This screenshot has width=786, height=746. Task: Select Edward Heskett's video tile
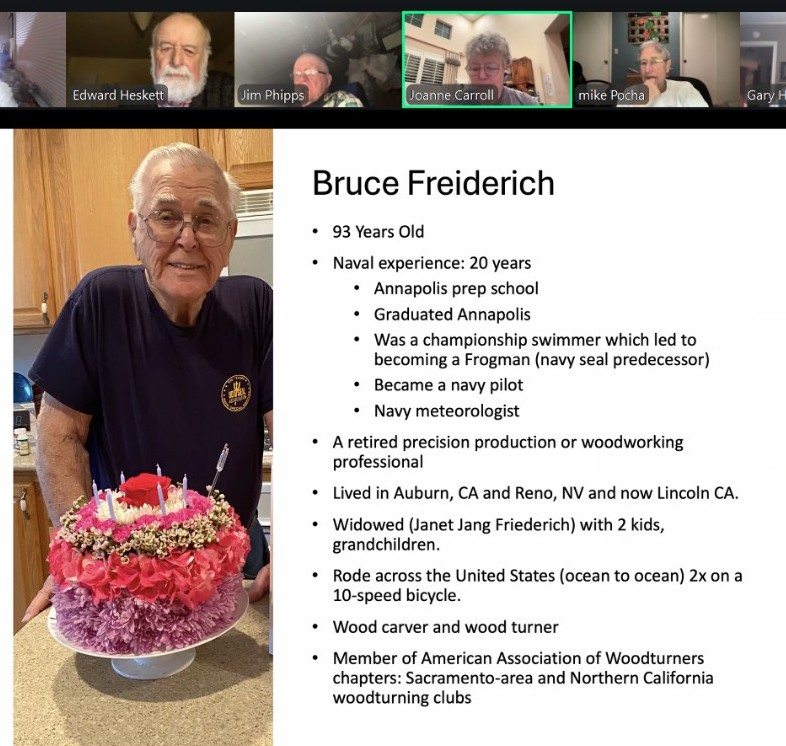click(150, 58)
